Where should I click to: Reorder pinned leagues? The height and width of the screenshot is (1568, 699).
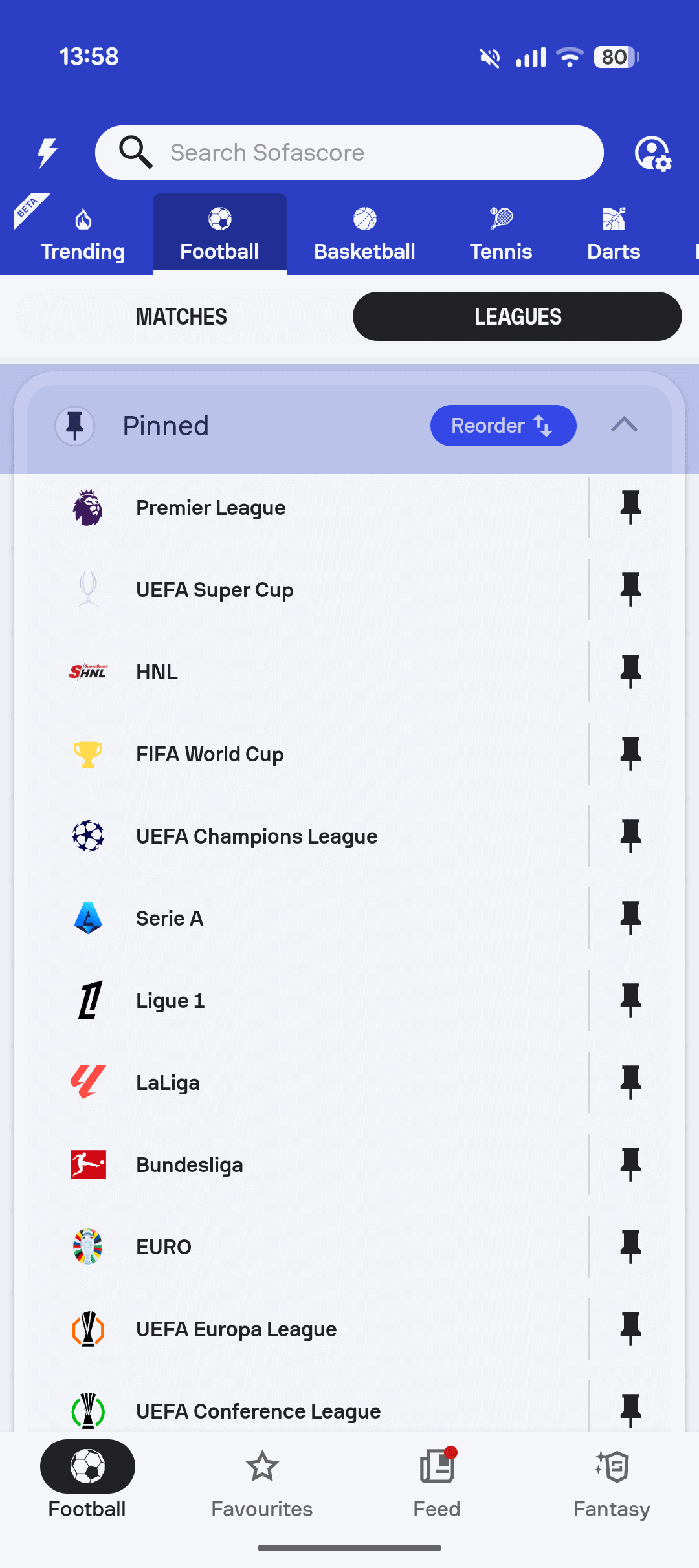(503, 426)
